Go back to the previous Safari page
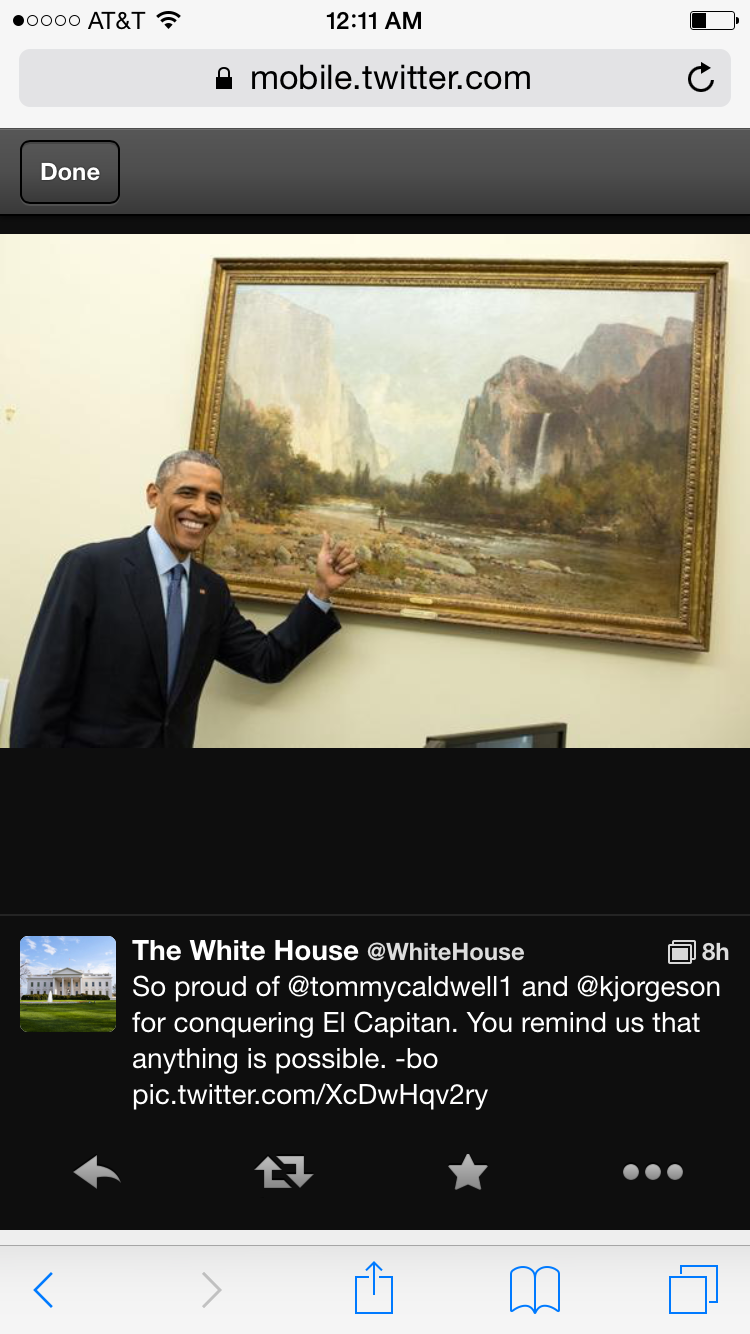This screenshot has width=750, height=1334. (x=43, y=1290)
